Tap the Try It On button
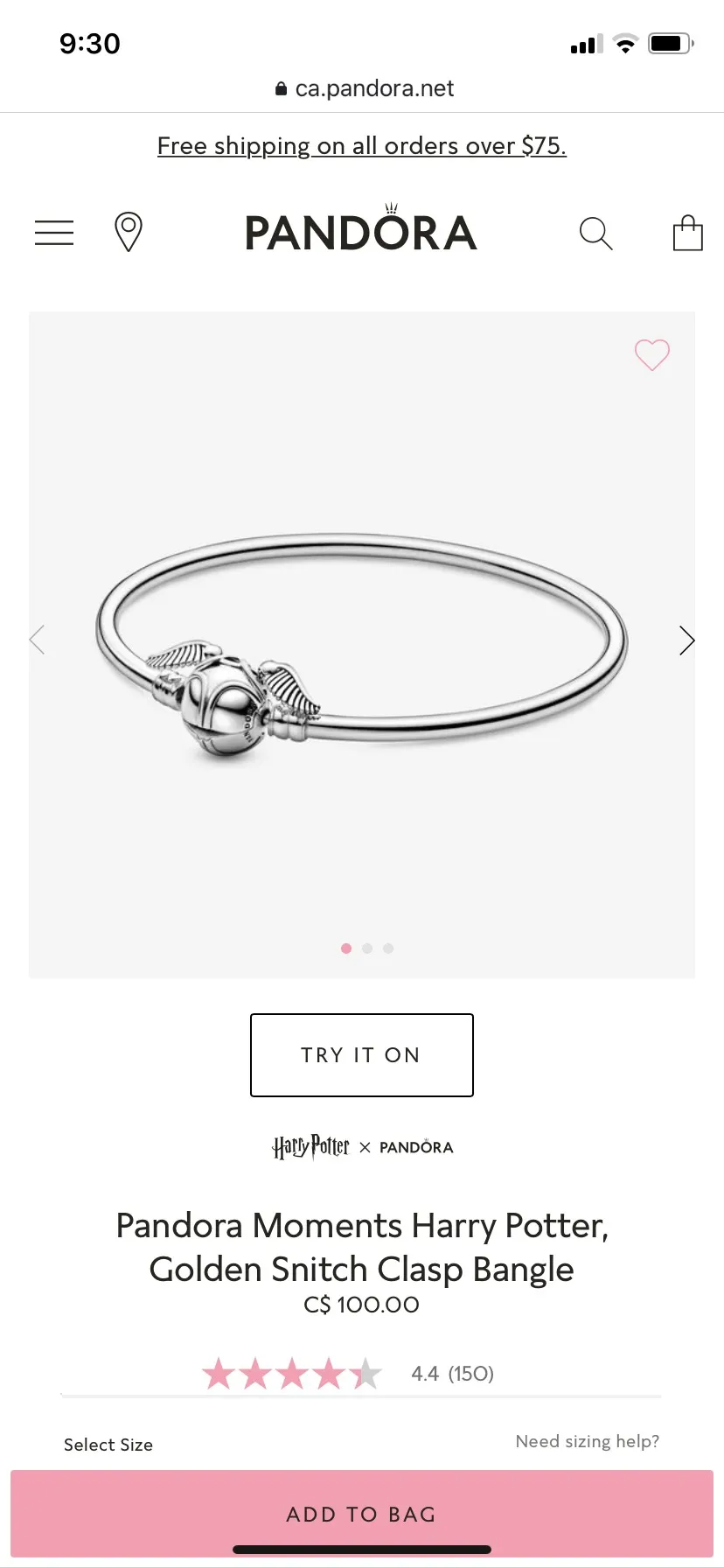The width and height of the screenshot is (724, 1568). (362, 1055)
